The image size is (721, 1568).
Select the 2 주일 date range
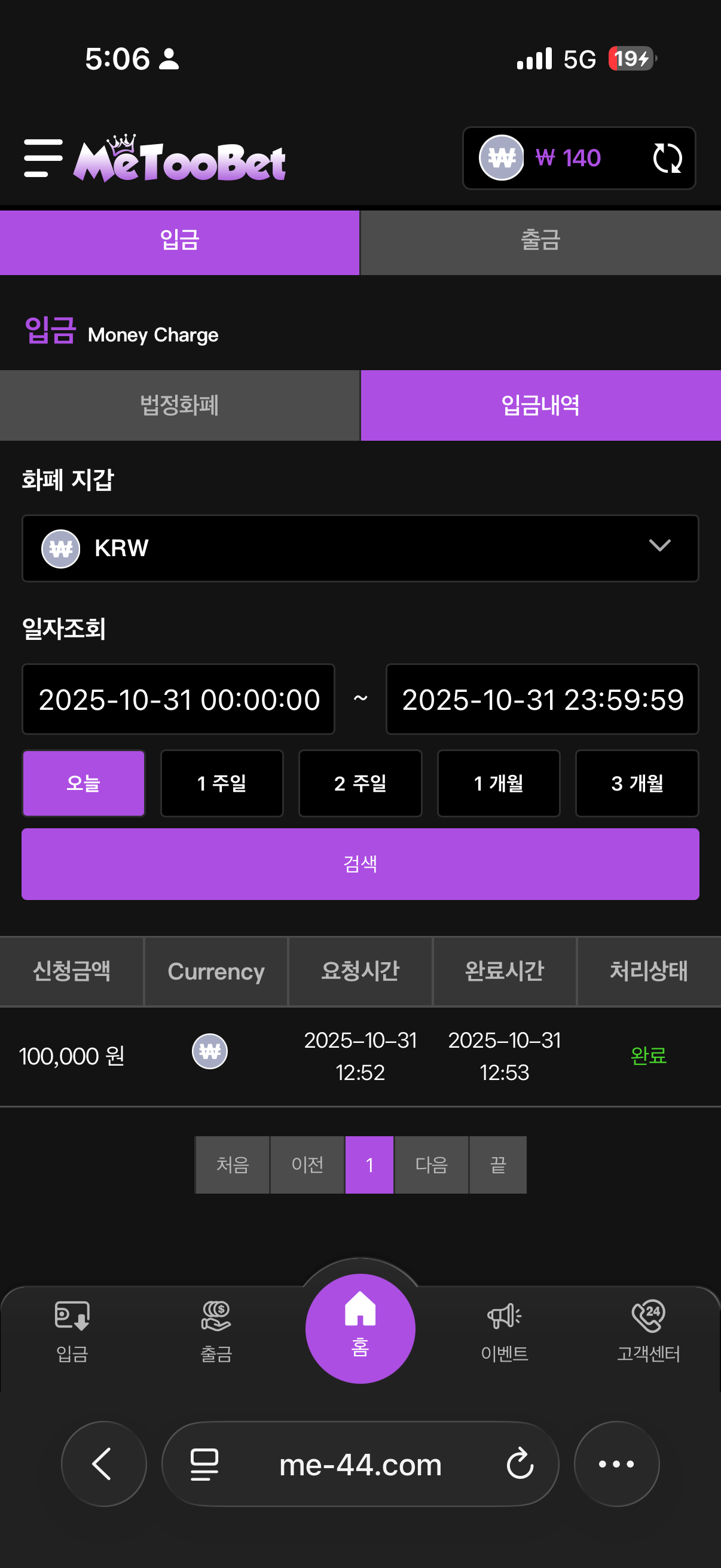[x=360, y=783]
